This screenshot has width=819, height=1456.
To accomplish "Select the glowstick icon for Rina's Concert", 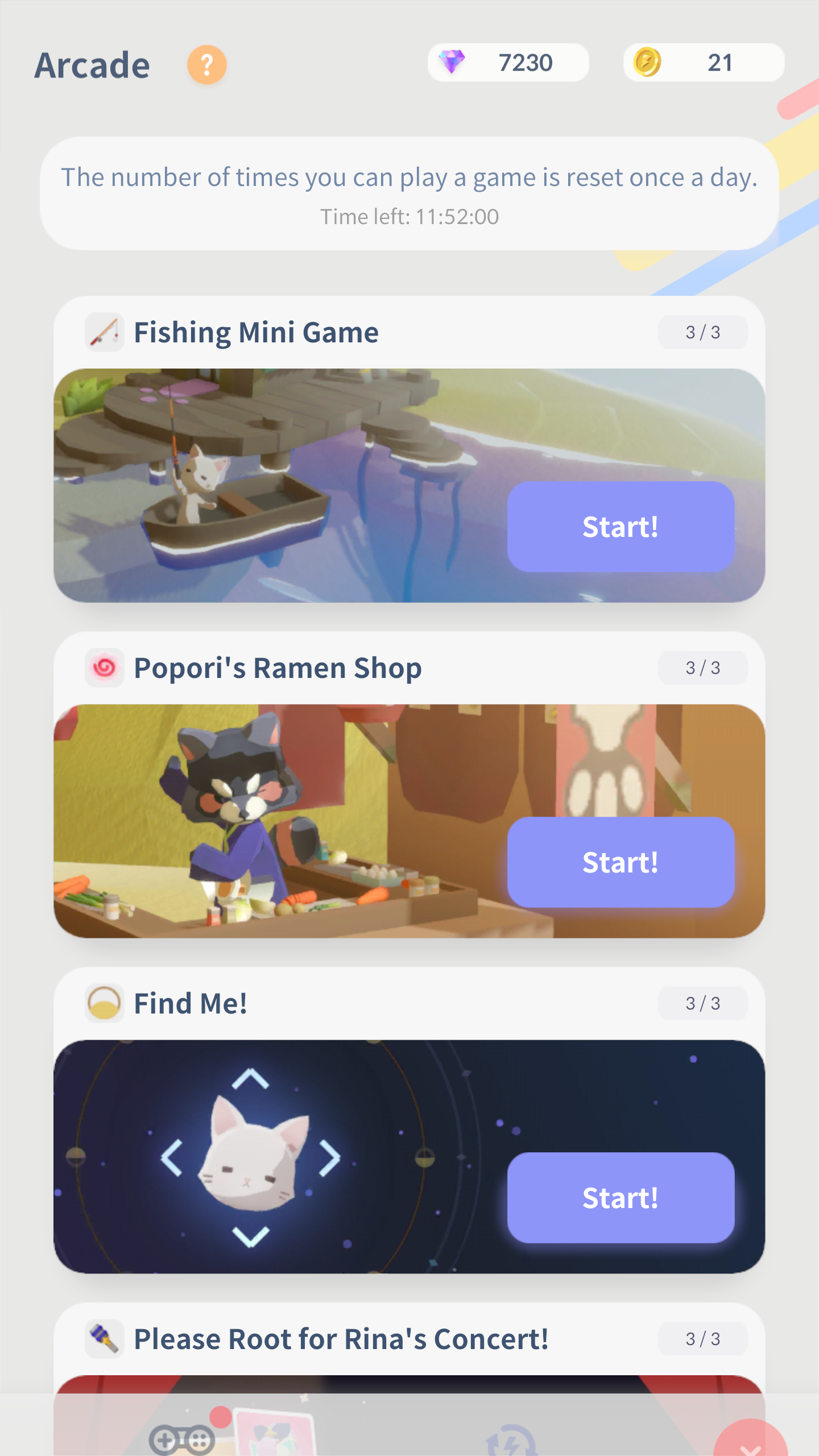I will coord(104,1339).
